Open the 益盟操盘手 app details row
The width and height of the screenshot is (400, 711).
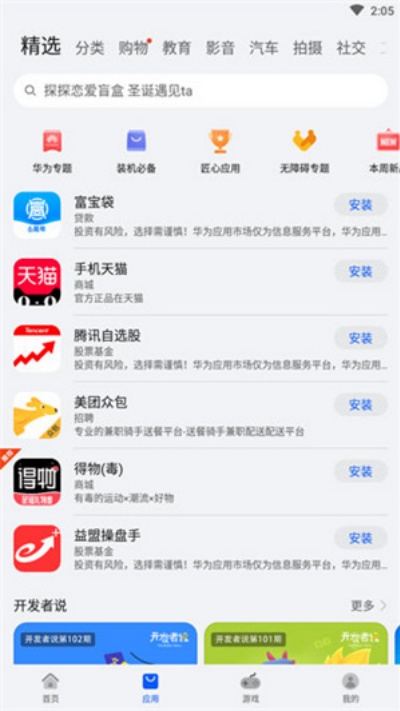(x=200, y=548)
